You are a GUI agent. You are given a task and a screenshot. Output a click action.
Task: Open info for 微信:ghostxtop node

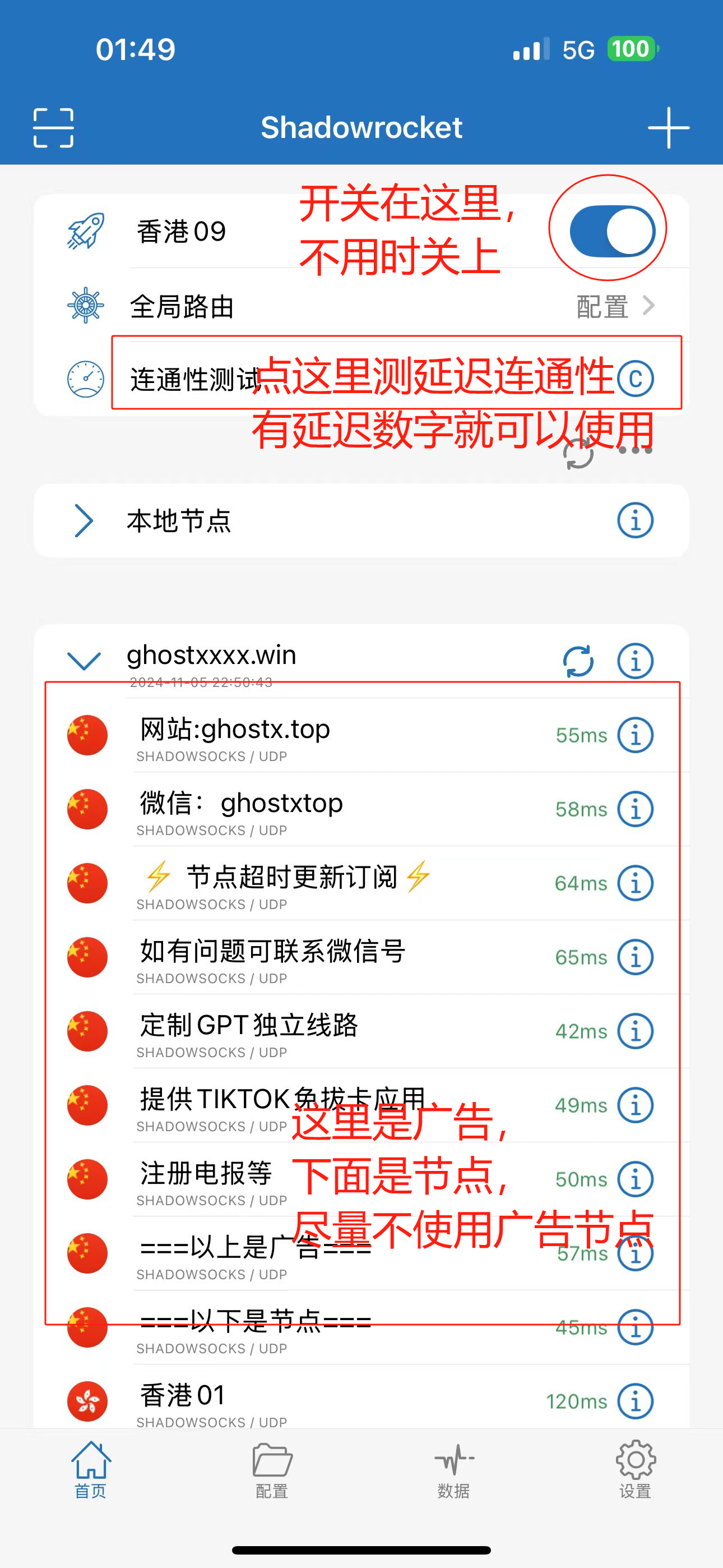click(635, 809)
